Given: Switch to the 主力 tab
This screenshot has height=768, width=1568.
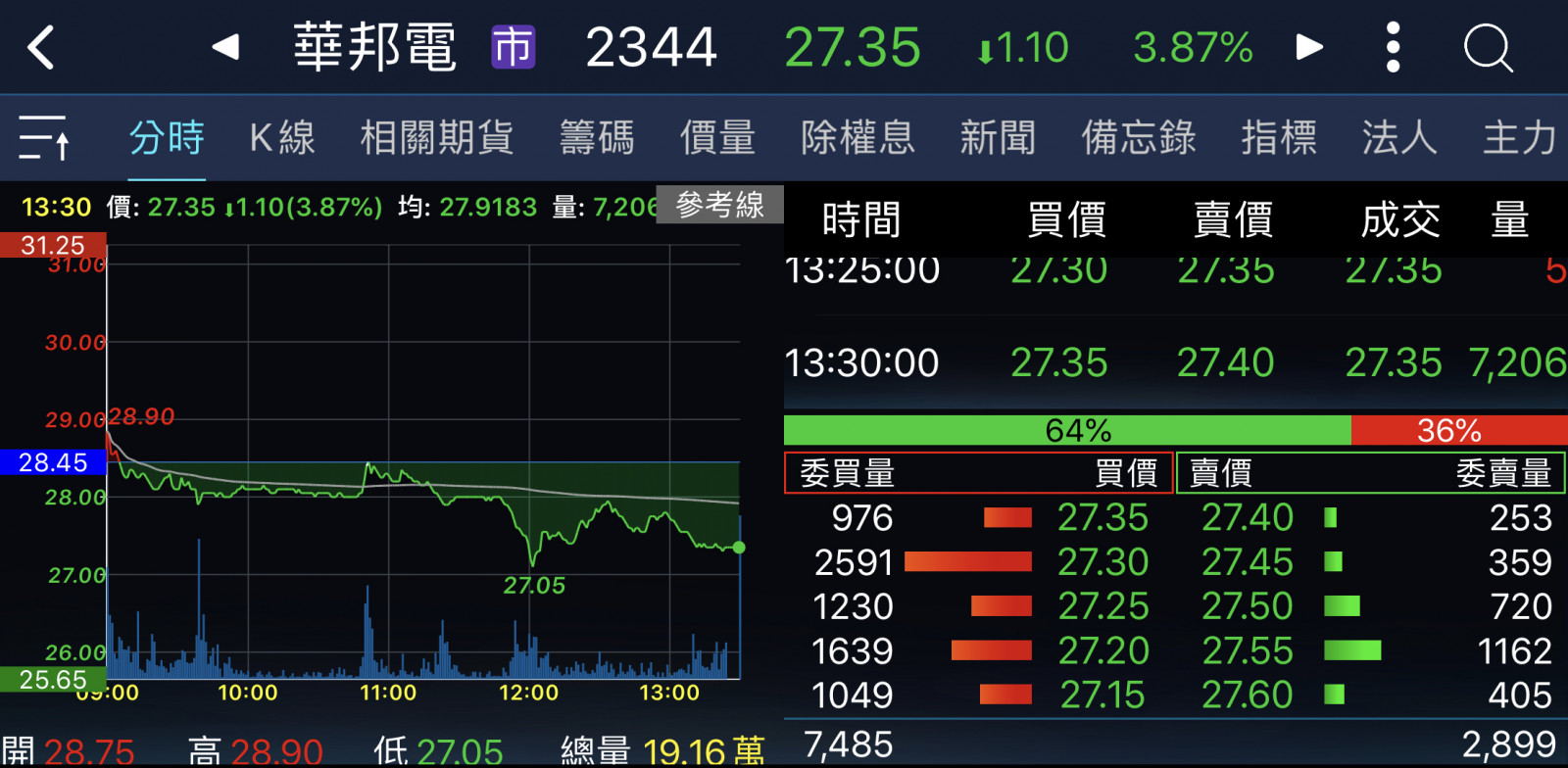Looking at the screenshot, I should 1519,137.
